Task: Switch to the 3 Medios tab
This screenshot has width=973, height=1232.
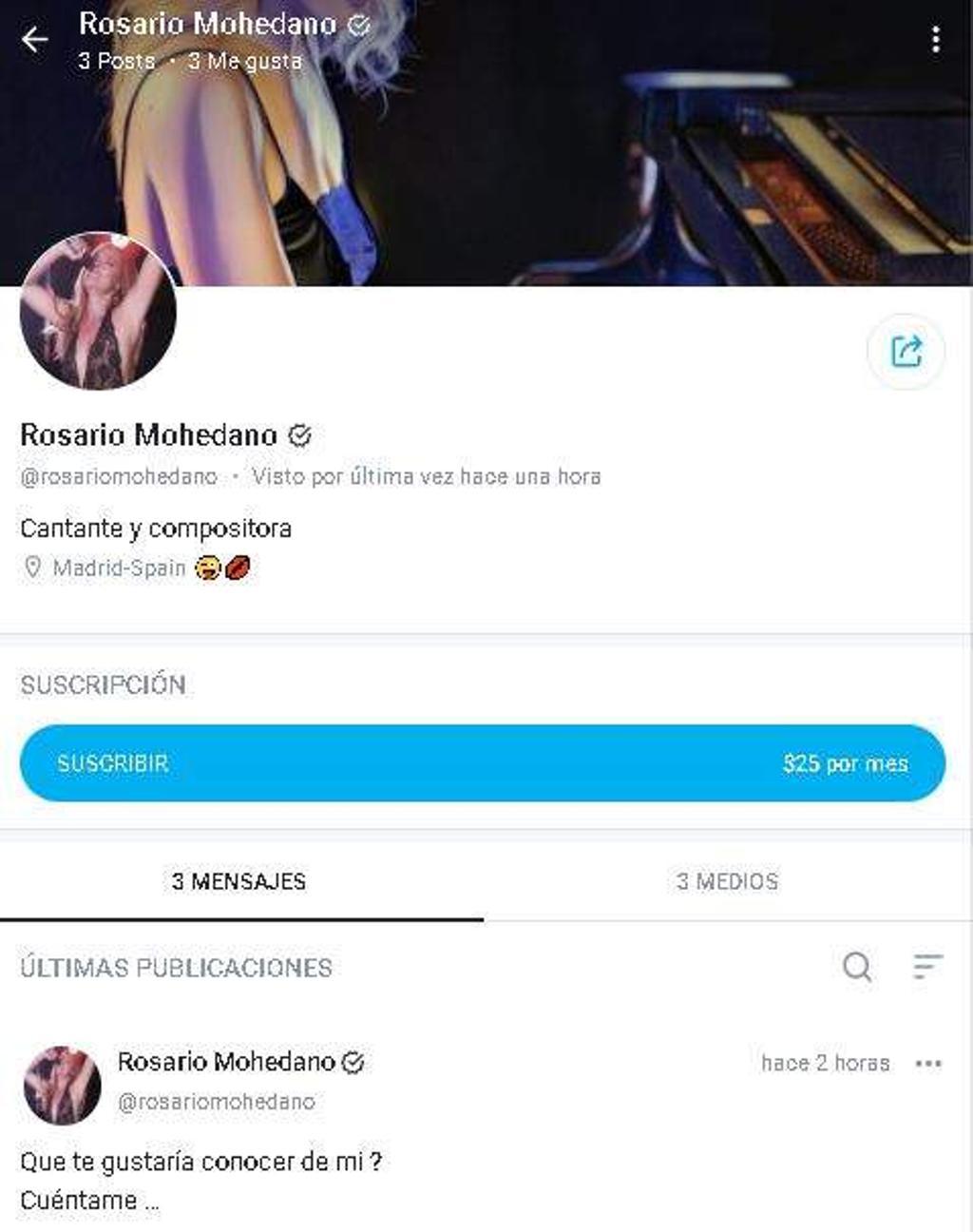Action: pyautogui.click(x=727, y=881)
